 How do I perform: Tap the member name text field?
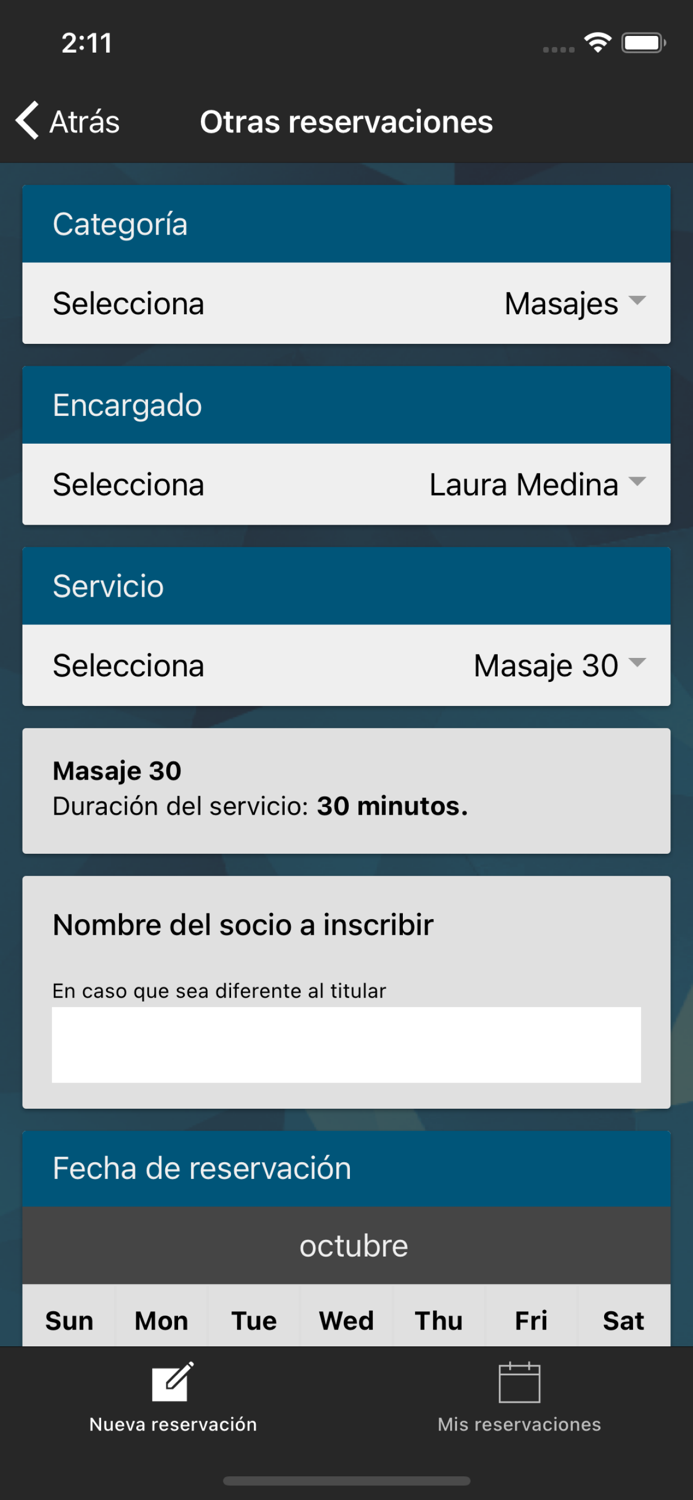coord(346,1044)
